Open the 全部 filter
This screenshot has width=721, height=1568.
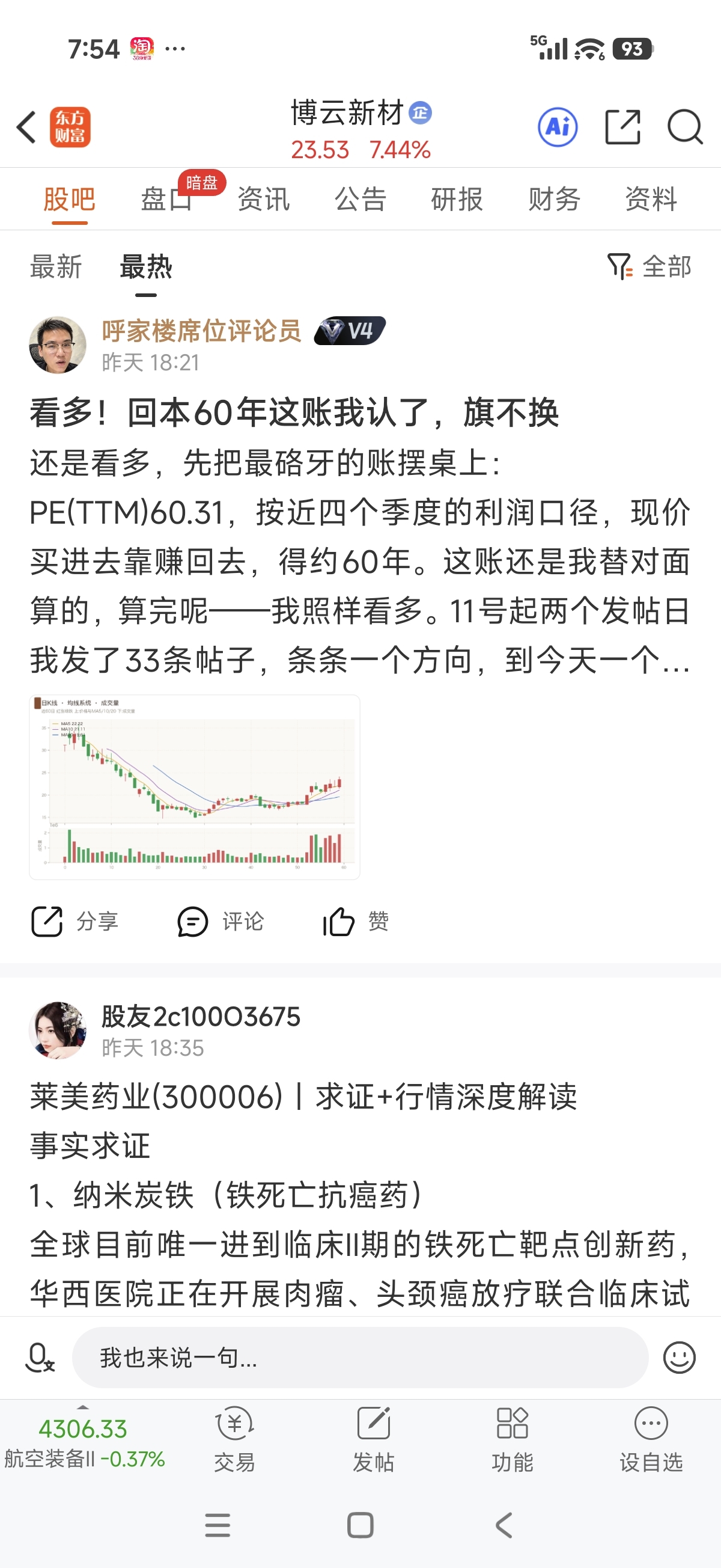(x=650, y=266)
